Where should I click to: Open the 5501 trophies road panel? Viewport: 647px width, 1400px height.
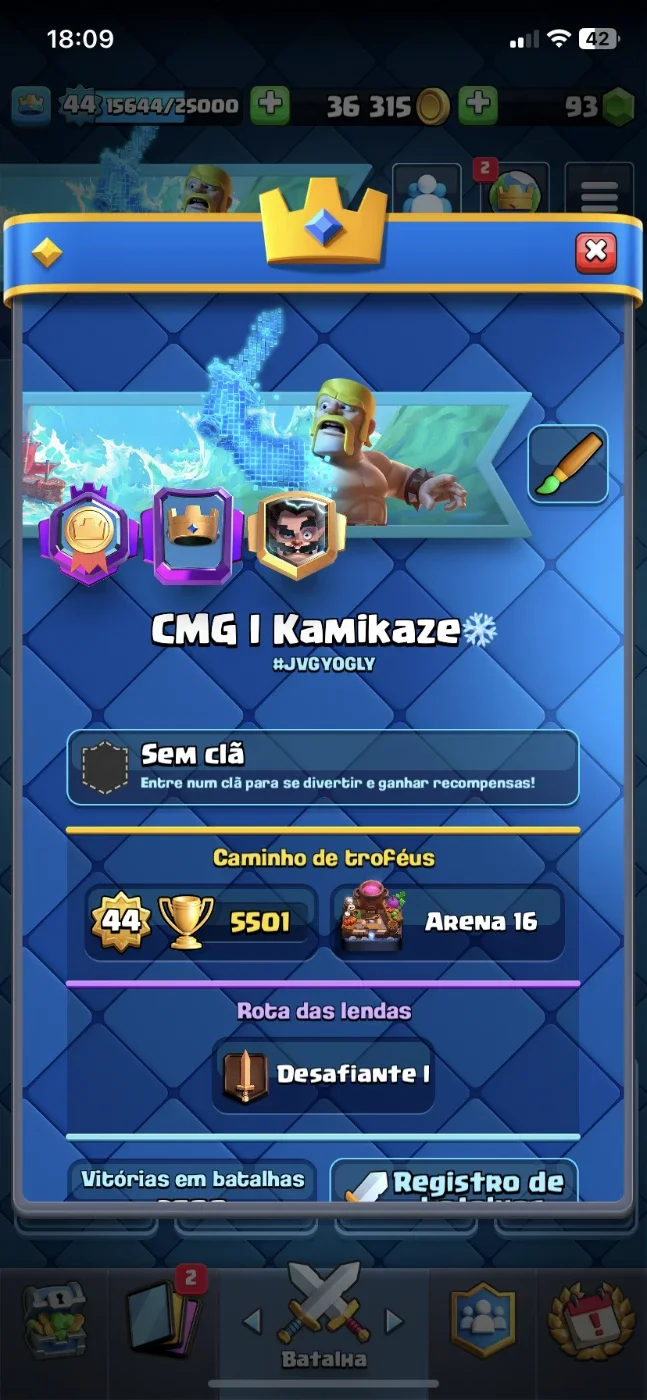(x=201, y=922)
